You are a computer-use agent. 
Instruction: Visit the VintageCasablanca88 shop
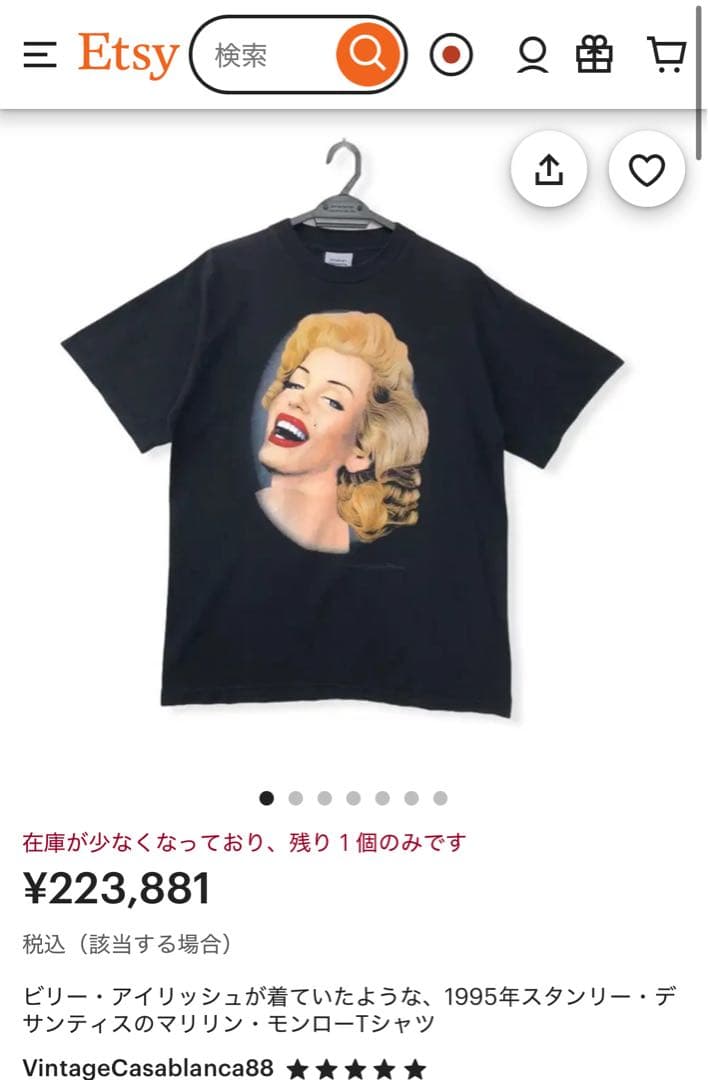coord(148,1068)
